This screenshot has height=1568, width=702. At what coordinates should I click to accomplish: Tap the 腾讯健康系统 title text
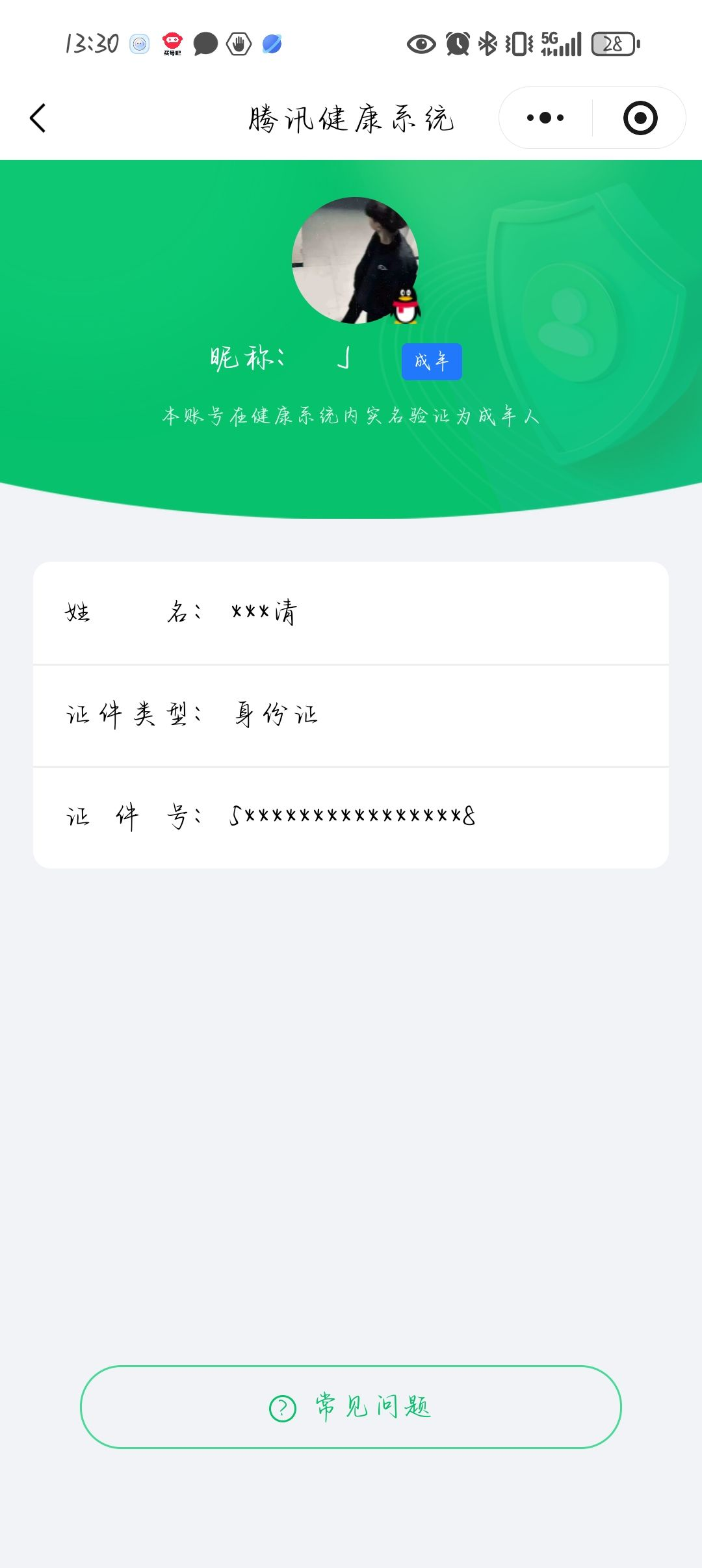pyautogui.click(x=351, y=118)
